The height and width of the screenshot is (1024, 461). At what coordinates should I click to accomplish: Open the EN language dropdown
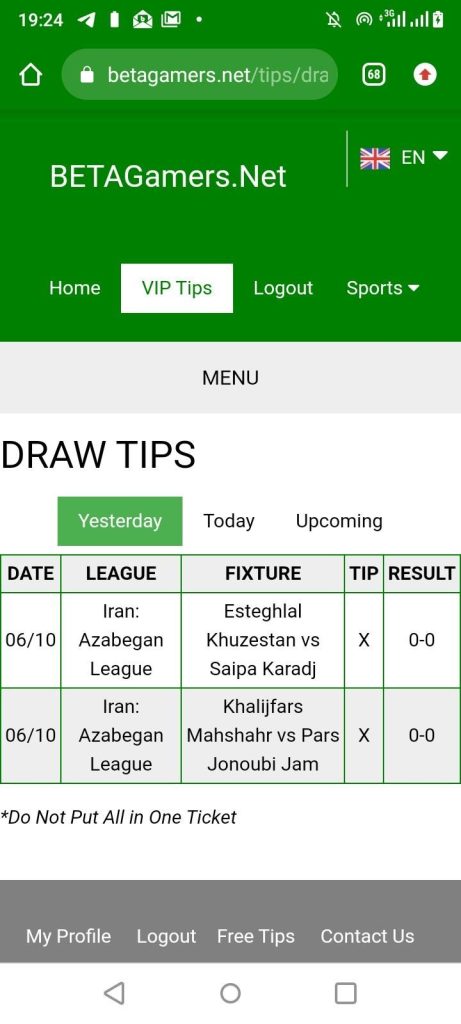[x=404, y=157]
